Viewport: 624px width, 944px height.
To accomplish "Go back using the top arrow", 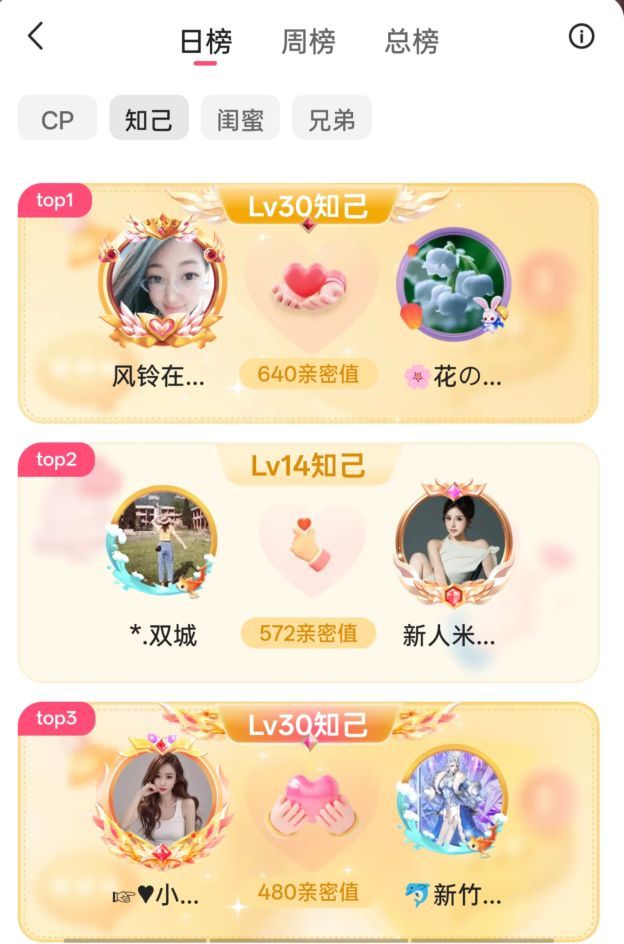I will (x=36, y=37).
